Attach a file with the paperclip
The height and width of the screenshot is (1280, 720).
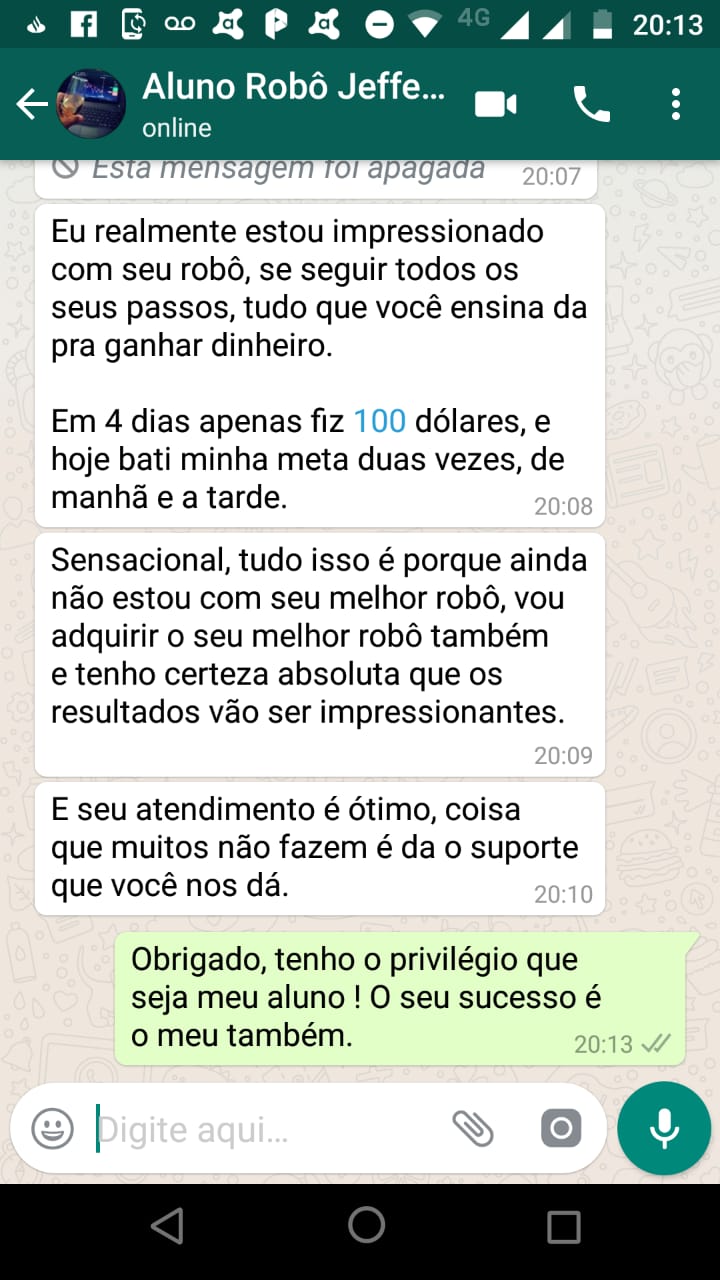(x=473, y=1129)
